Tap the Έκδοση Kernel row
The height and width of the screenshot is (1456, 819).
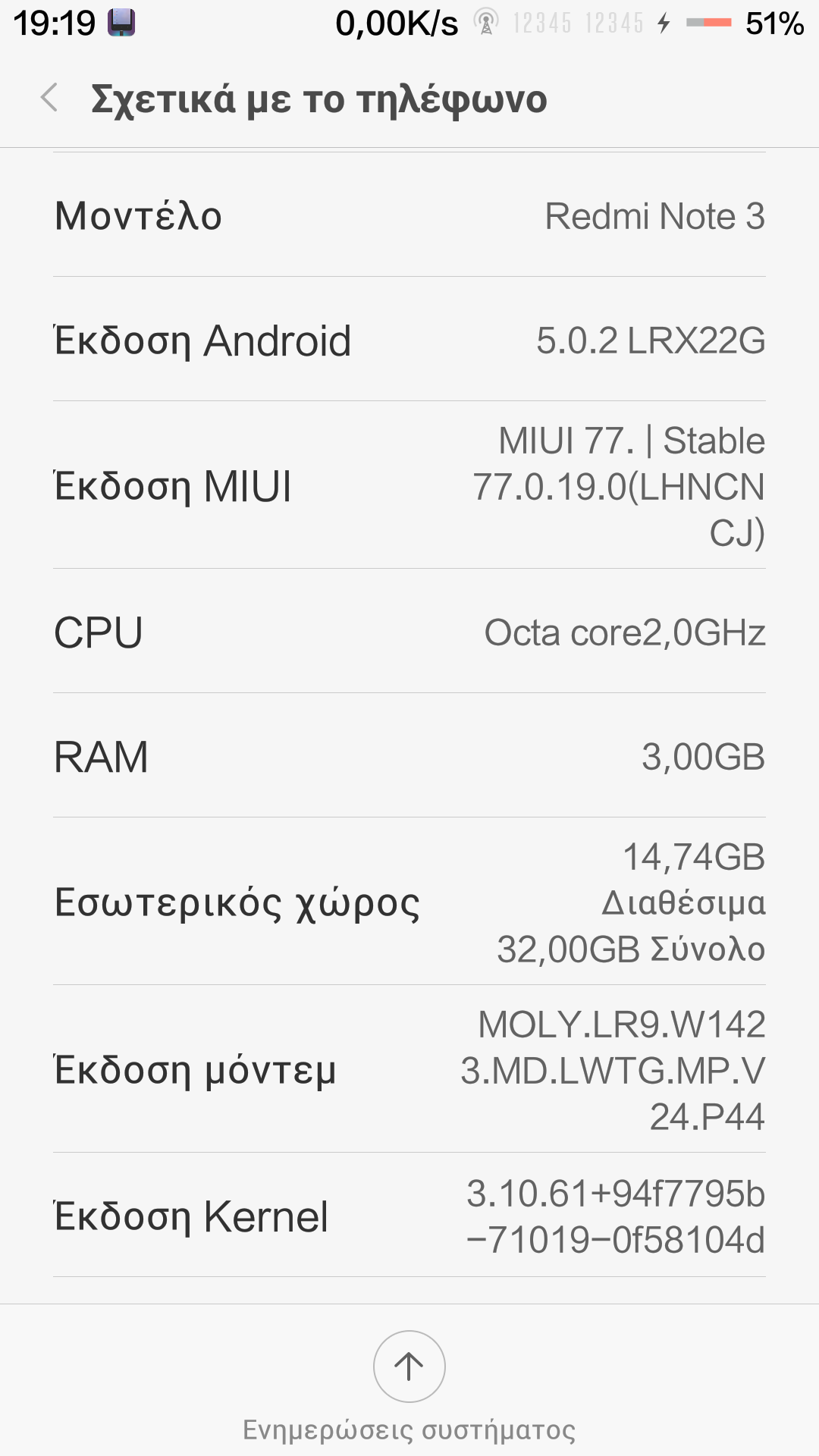coord(409,1216)
